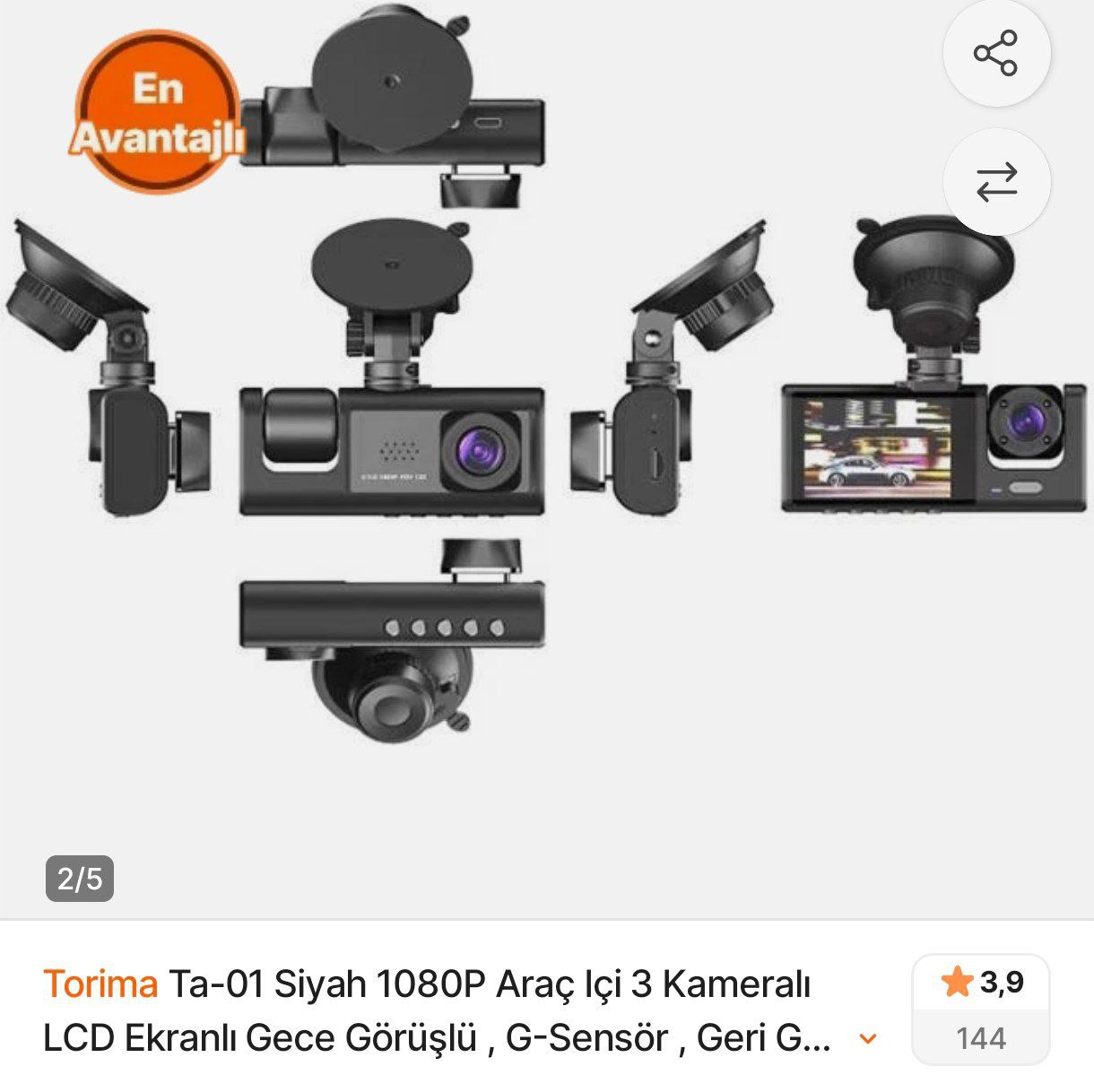Open the 3,9 star rating reviews
The width and height of the screenshot is (1094, 1092).
980,1009
